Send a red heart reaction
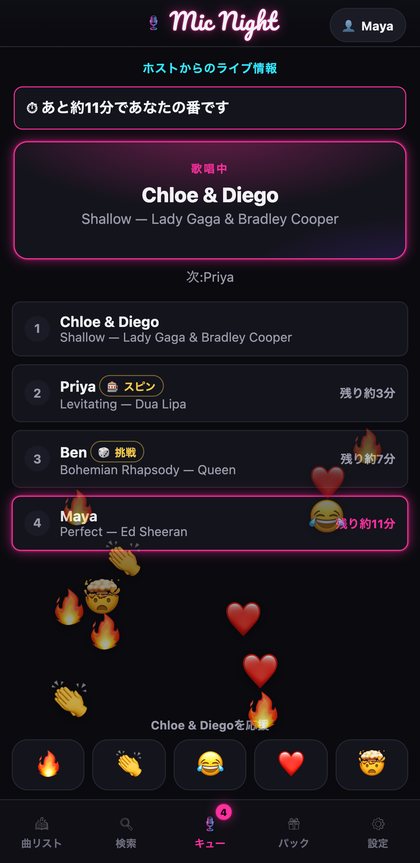The height and width of the screenshot is (863, 420). click(291, 764)
